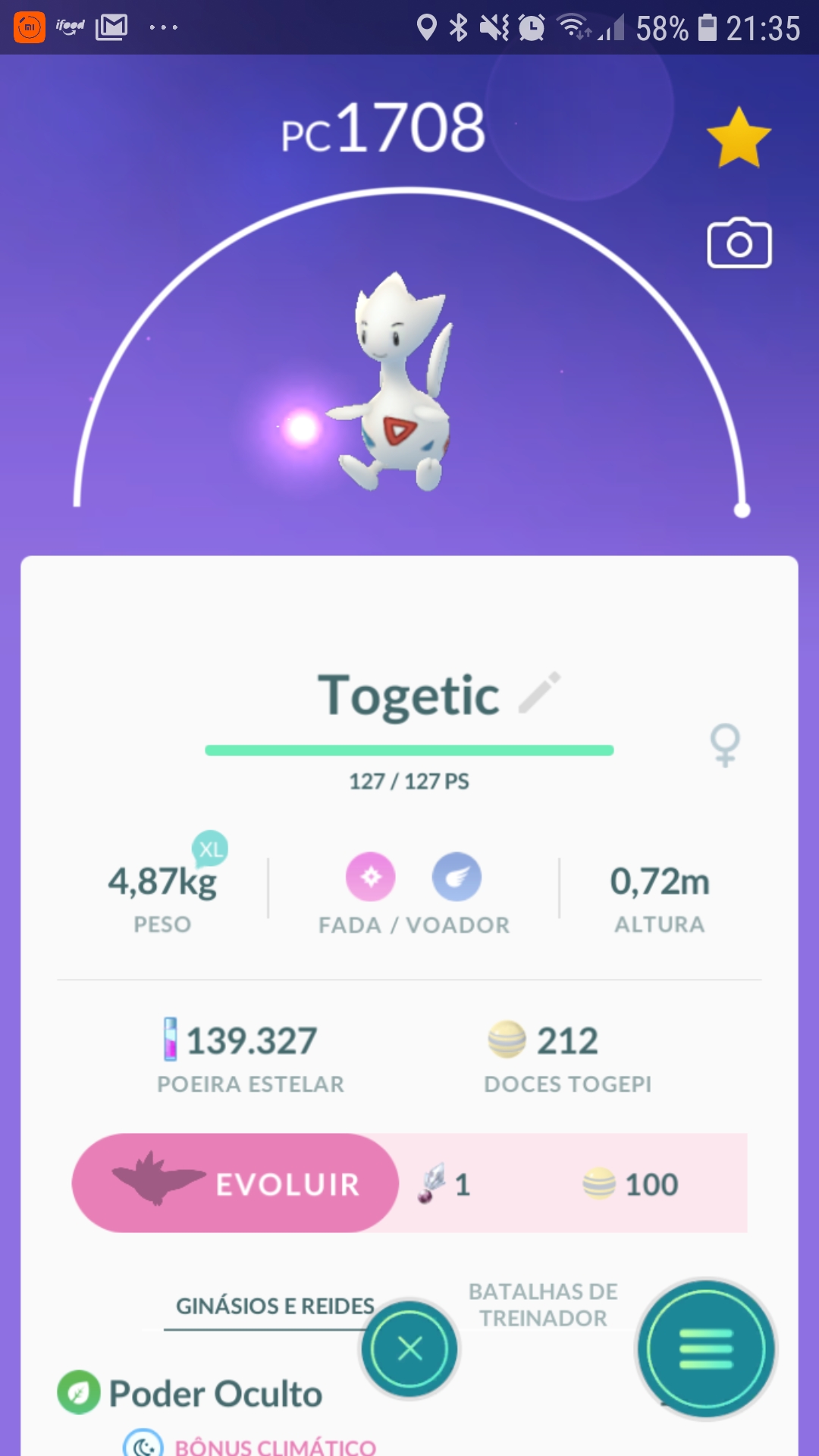819x1456 pixels.
Task: Switch to Batalhas de Treinador tab
Action: 543,1304
